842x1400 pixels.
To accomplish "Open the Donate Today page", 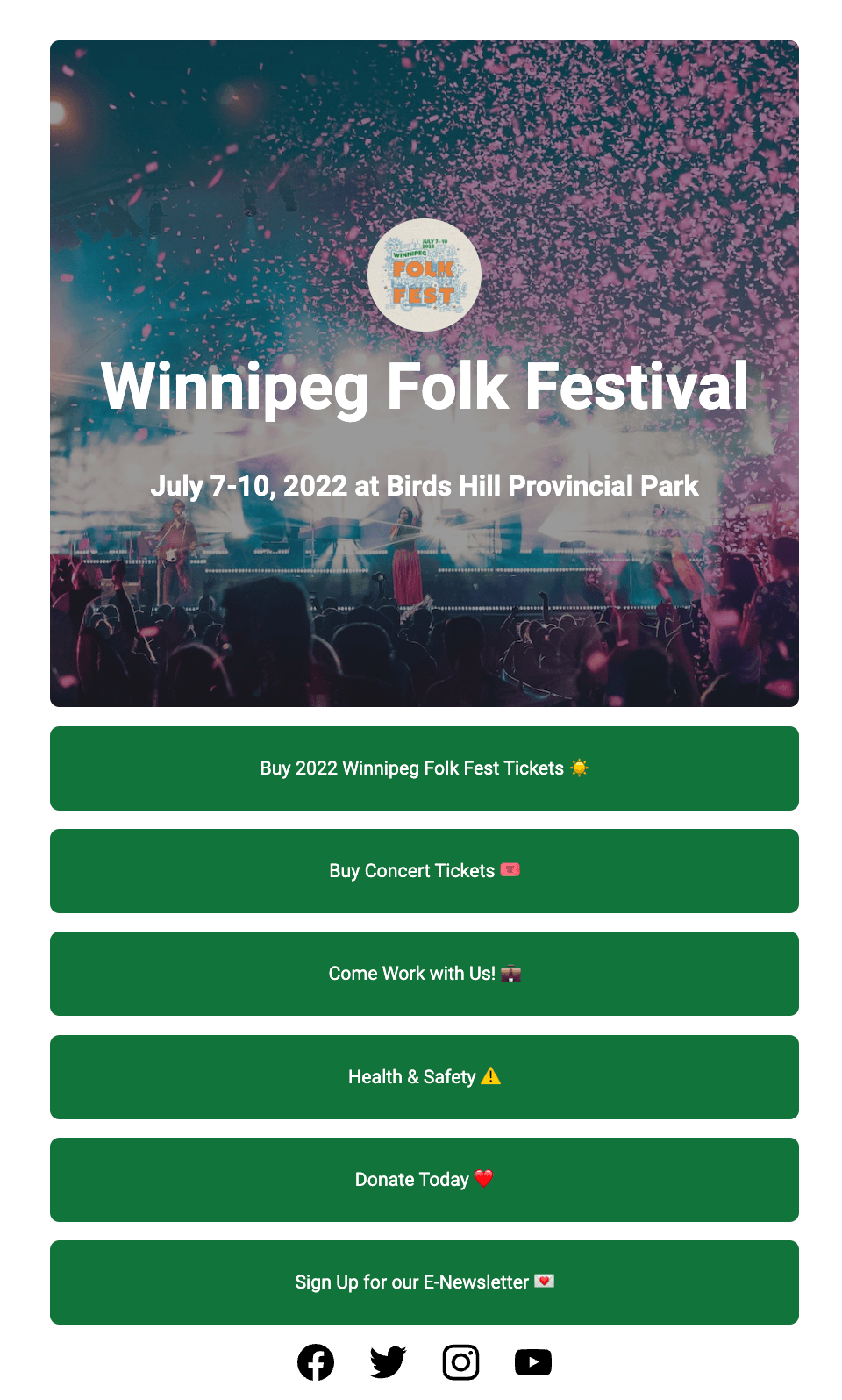I will 425,1179.
